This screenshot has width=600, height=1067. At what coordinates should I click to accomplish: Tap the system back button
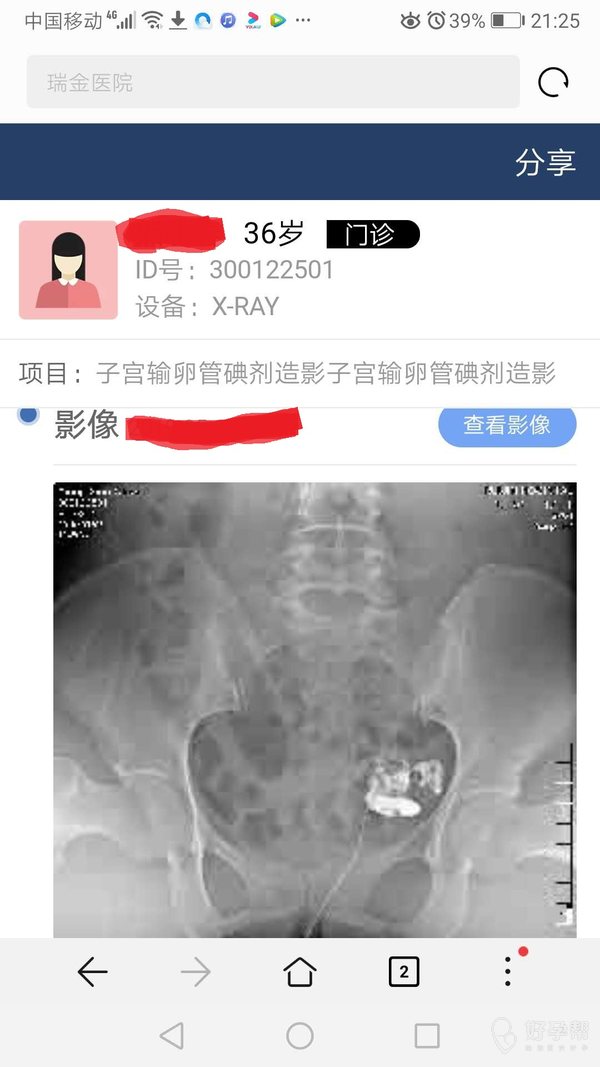172,1035
